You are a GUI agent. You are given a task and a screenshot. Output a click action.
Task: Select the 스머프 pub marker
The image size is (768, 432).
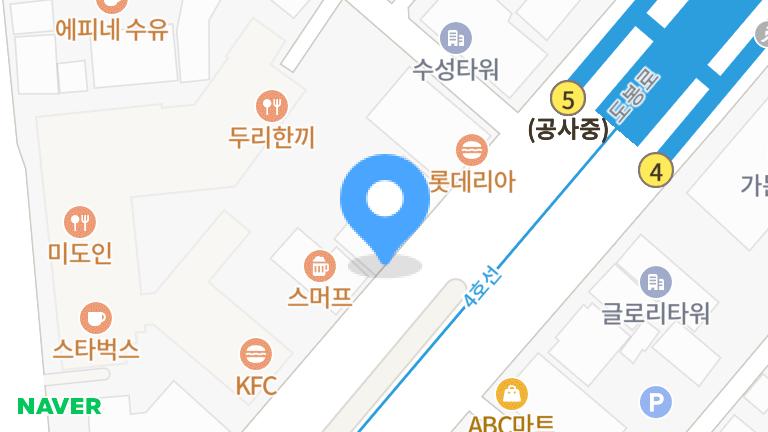click(319, 266)
